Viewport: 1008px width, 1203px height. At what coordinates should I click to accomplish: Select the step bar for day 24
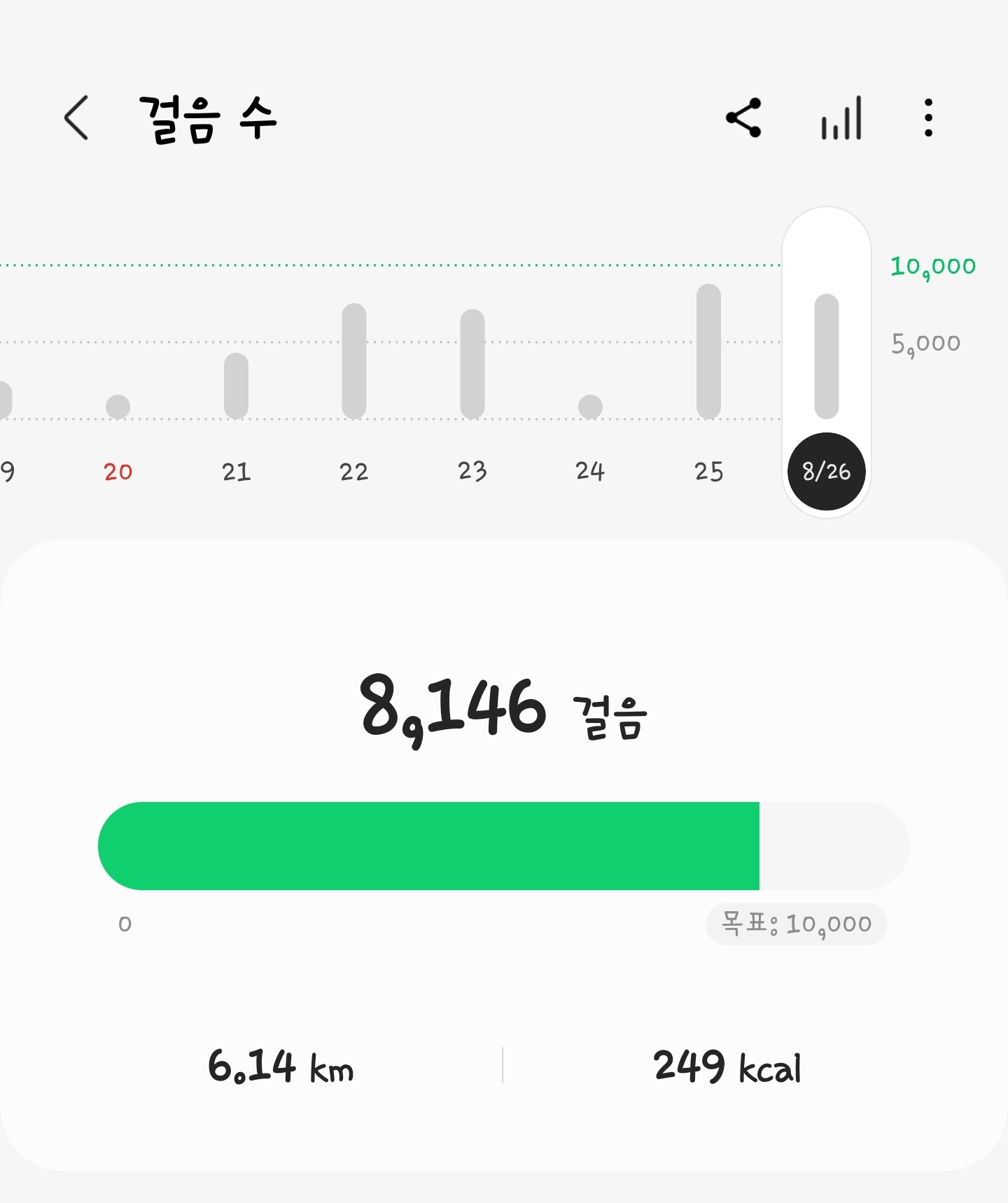pos(590,406)
